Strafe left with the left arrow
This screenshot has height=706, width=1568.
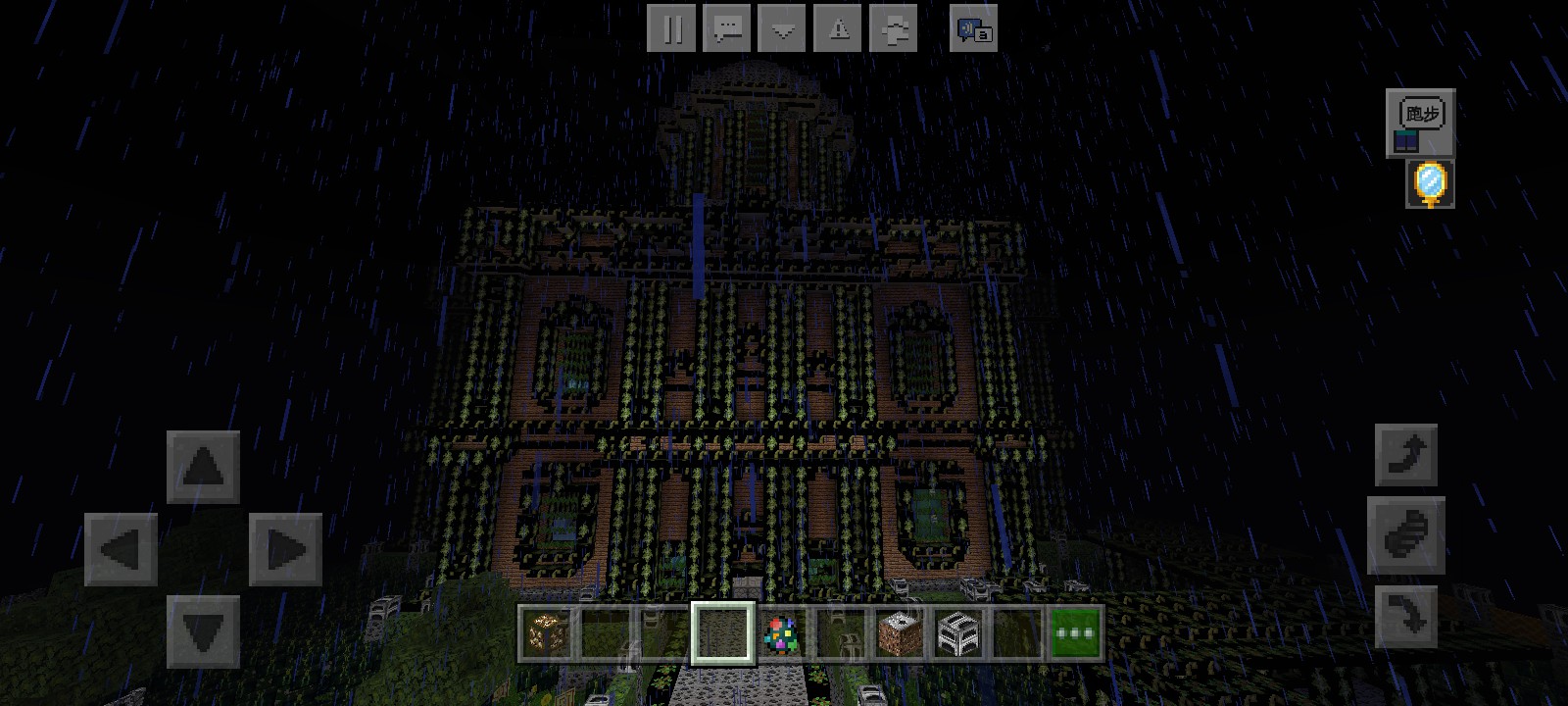point(121,549)
